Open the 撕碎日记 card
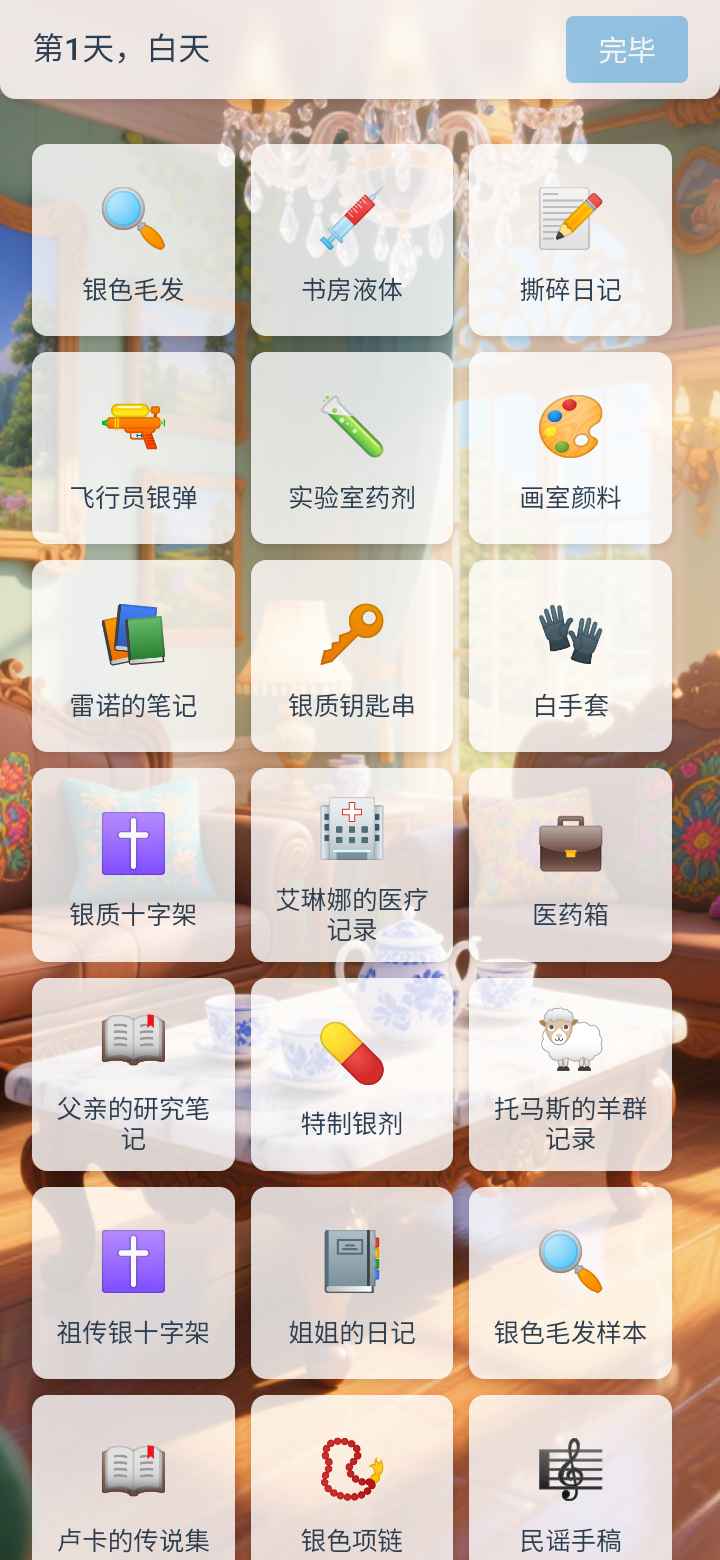Screen dimensions: 720x1560 tap(570, 240)
